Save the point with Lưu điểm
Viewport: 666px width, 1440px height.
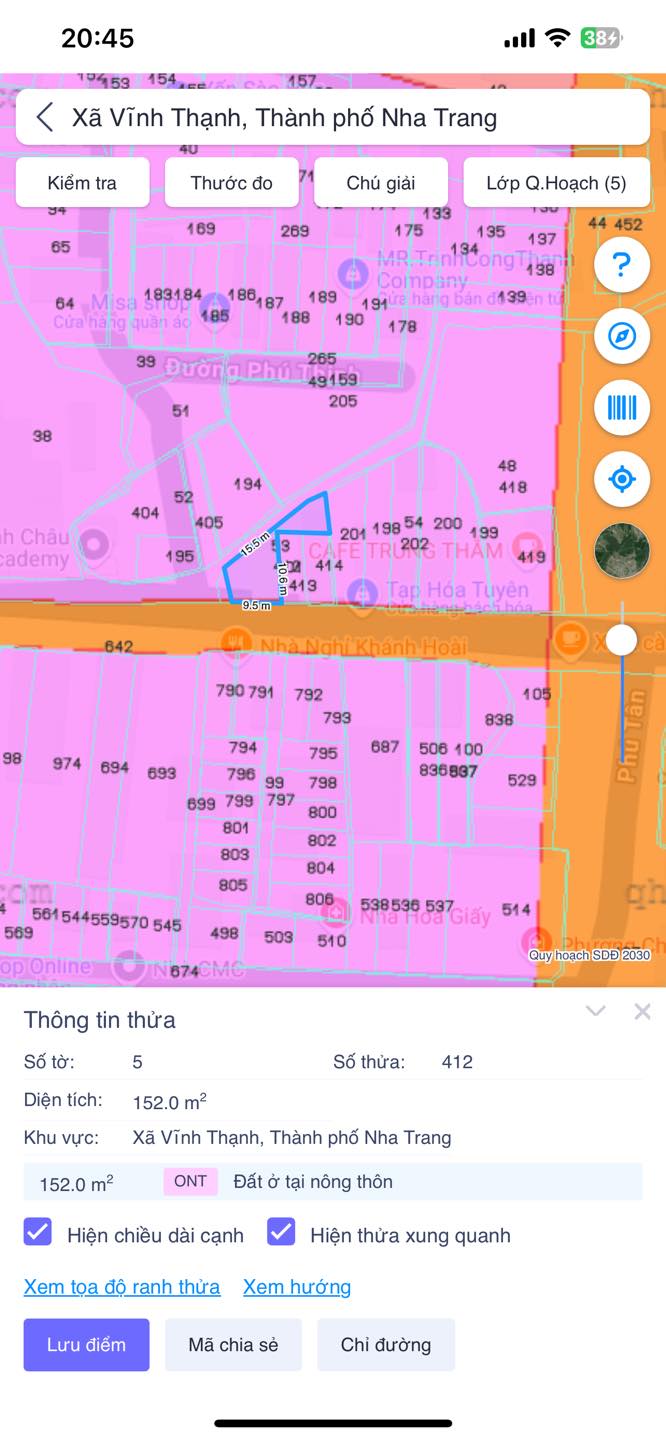click(87, 1345)
